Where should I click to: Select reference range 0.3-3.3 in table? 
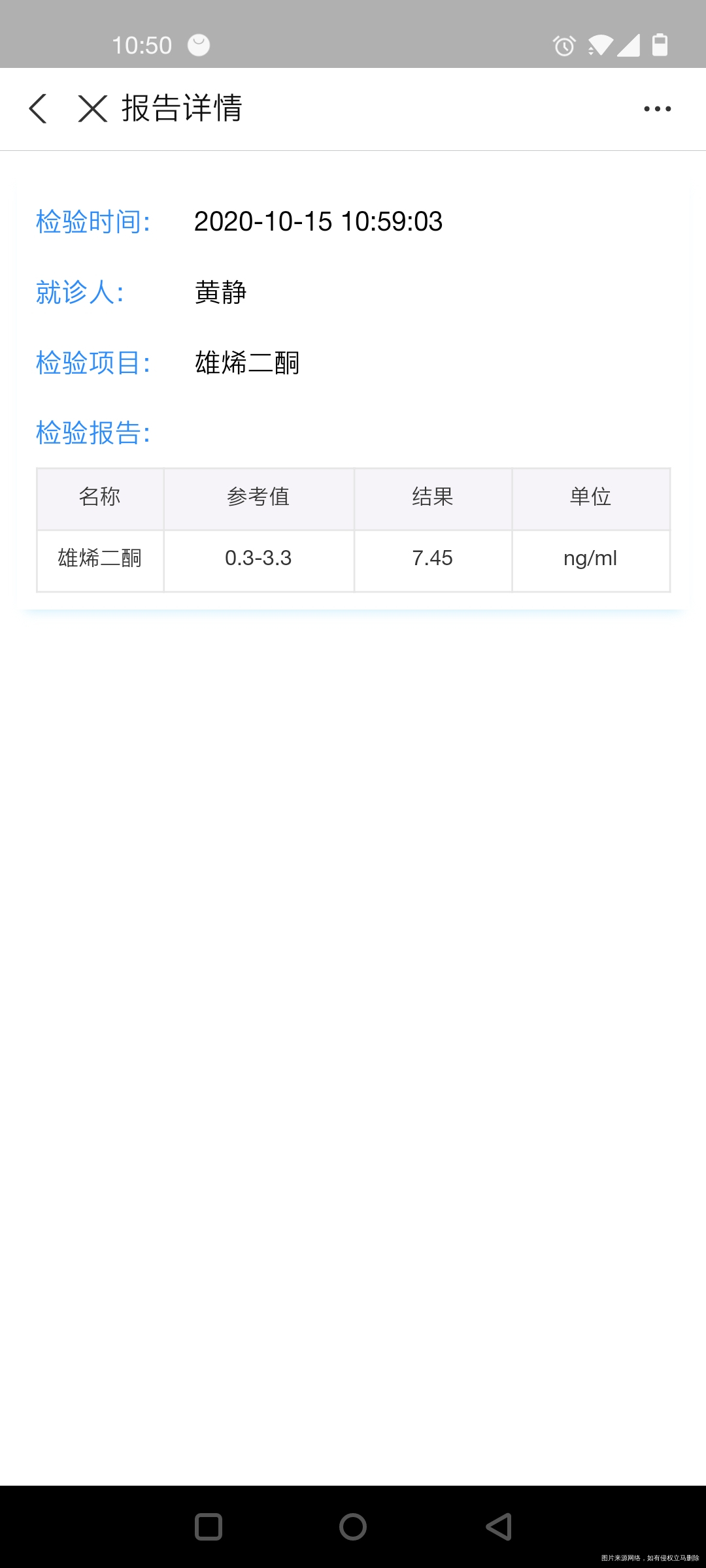pos(258,559)
